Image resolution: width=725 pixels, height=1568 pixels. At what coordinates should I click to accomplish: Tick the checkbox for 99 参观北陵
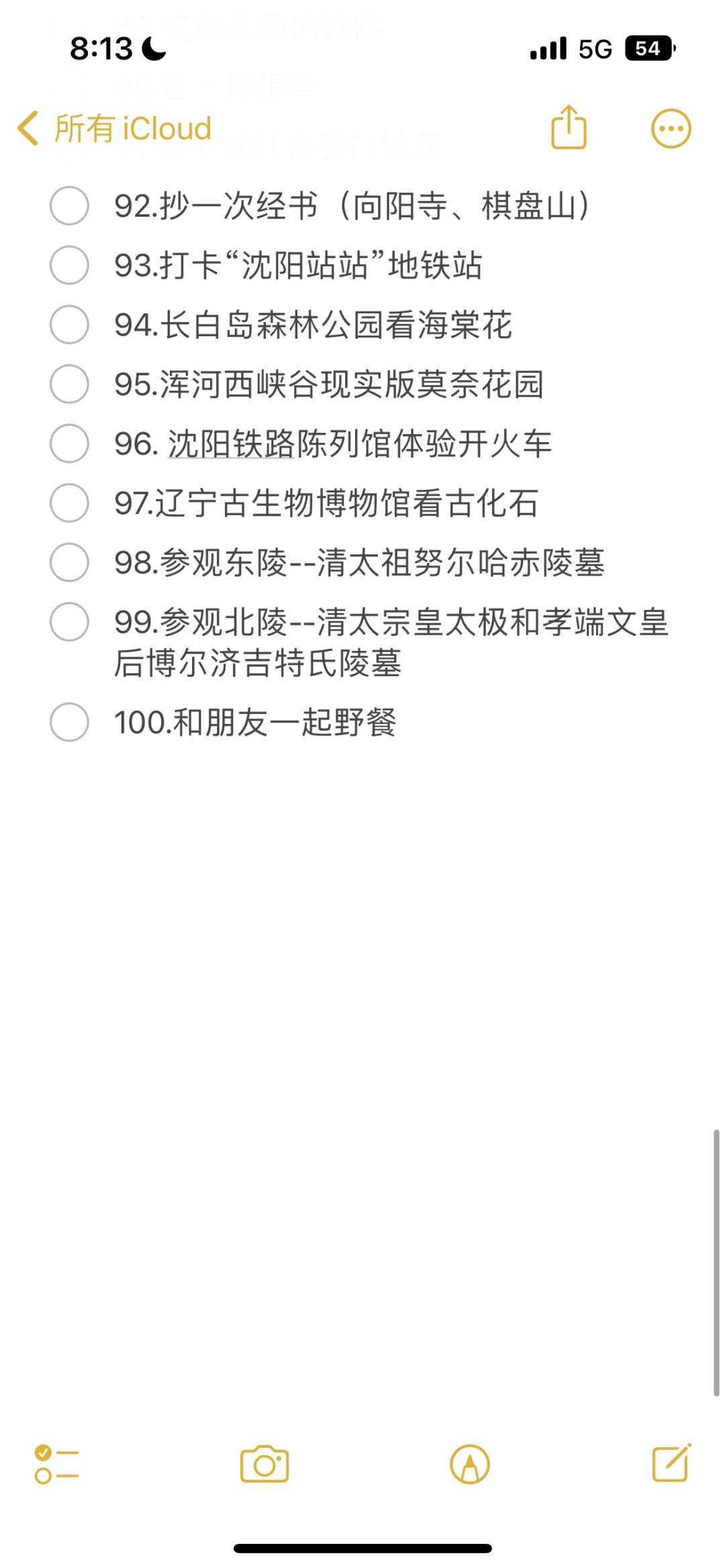point(69,622)
